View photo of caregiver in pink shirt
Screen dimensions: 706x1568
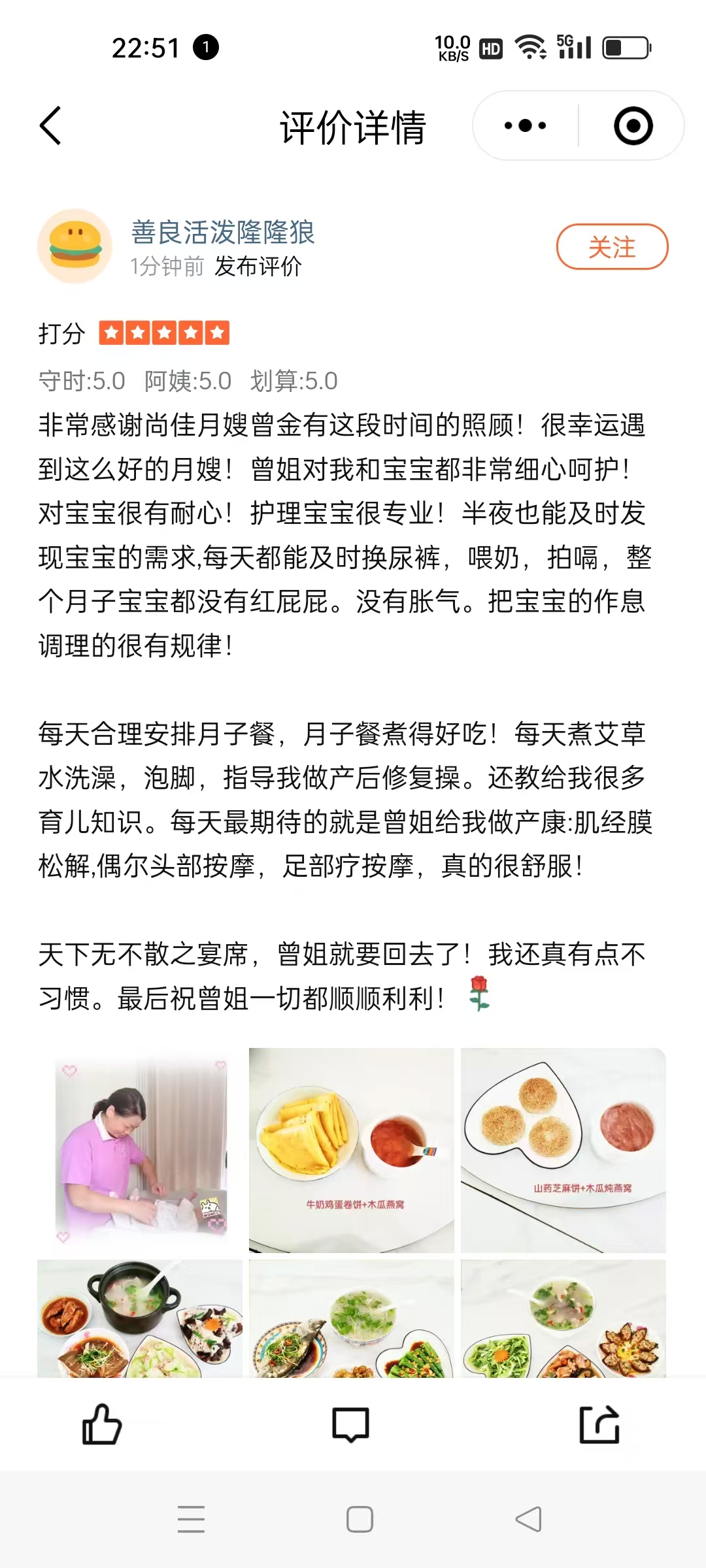click(x=140, y=1150)
